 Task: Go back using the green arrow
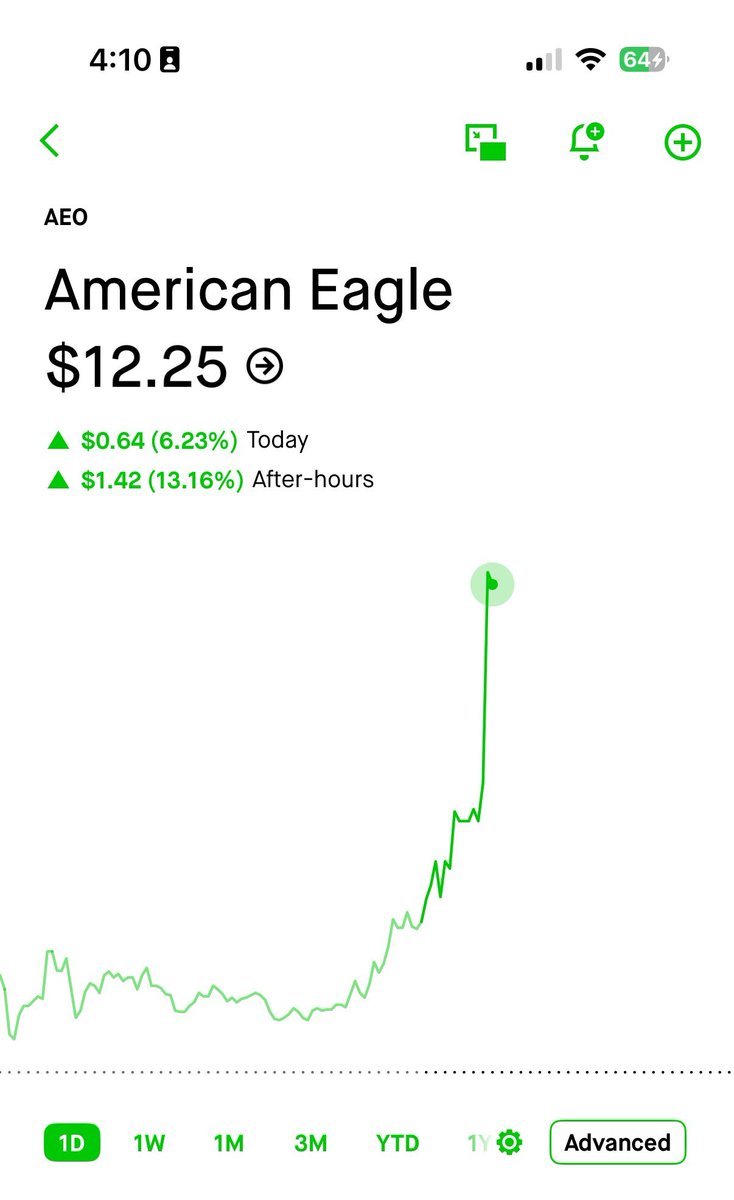[50, 141]
